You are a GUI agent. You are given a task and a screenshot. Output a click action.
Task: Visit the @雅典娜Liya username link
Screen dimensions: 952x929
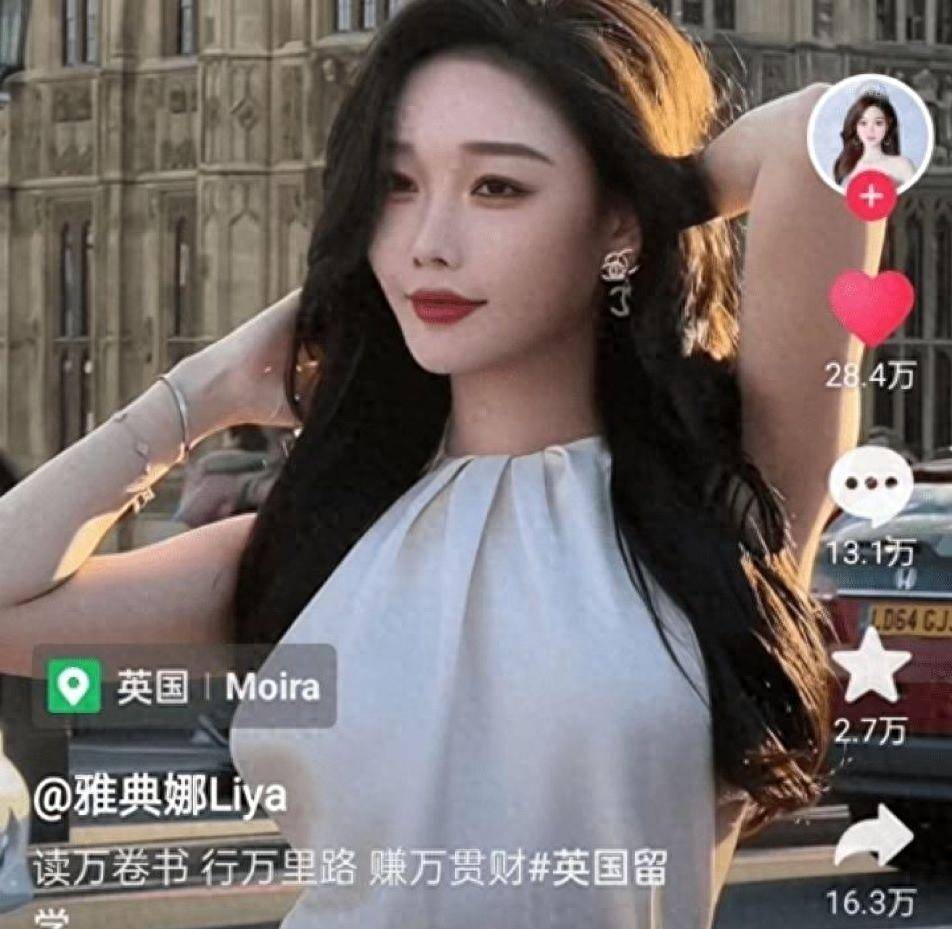click(160, 797)
